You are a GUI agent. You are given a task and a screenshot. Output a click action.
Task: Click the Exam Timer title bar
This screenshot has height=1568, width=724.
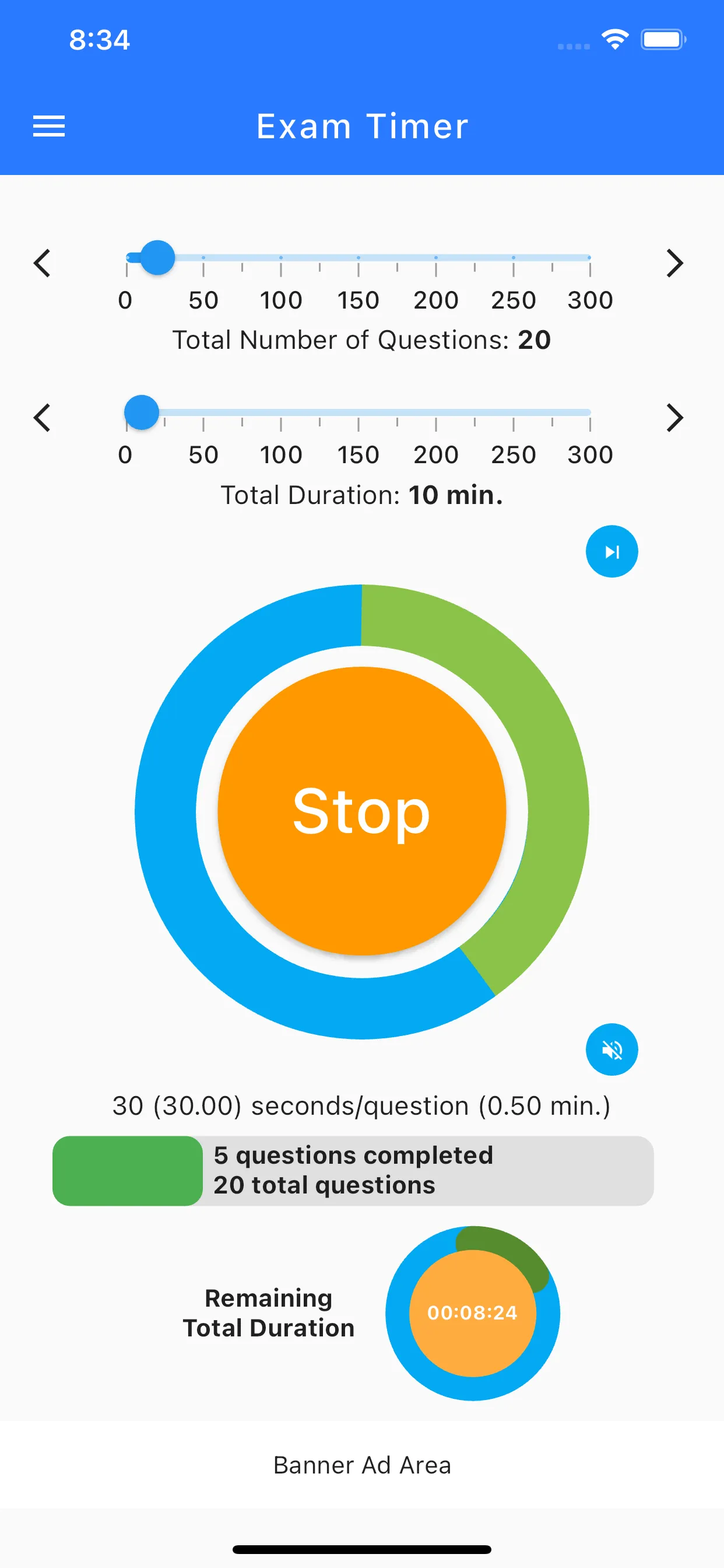point(362,126)
